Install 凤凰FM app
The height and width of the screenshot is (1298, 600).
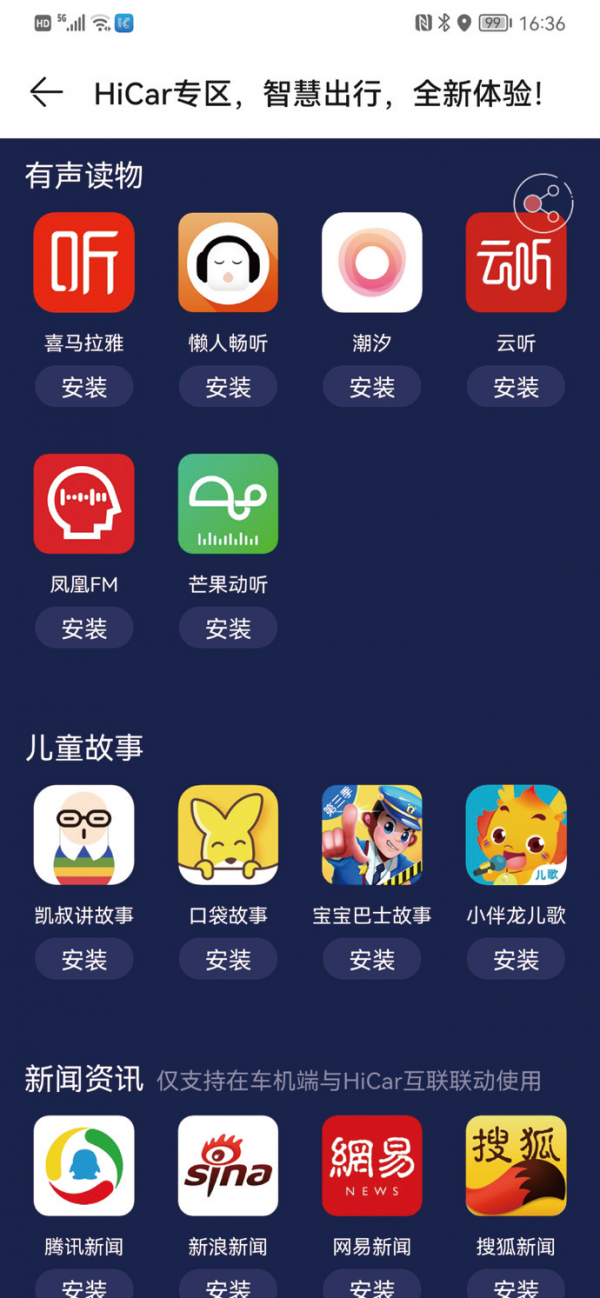coord(84,628)
